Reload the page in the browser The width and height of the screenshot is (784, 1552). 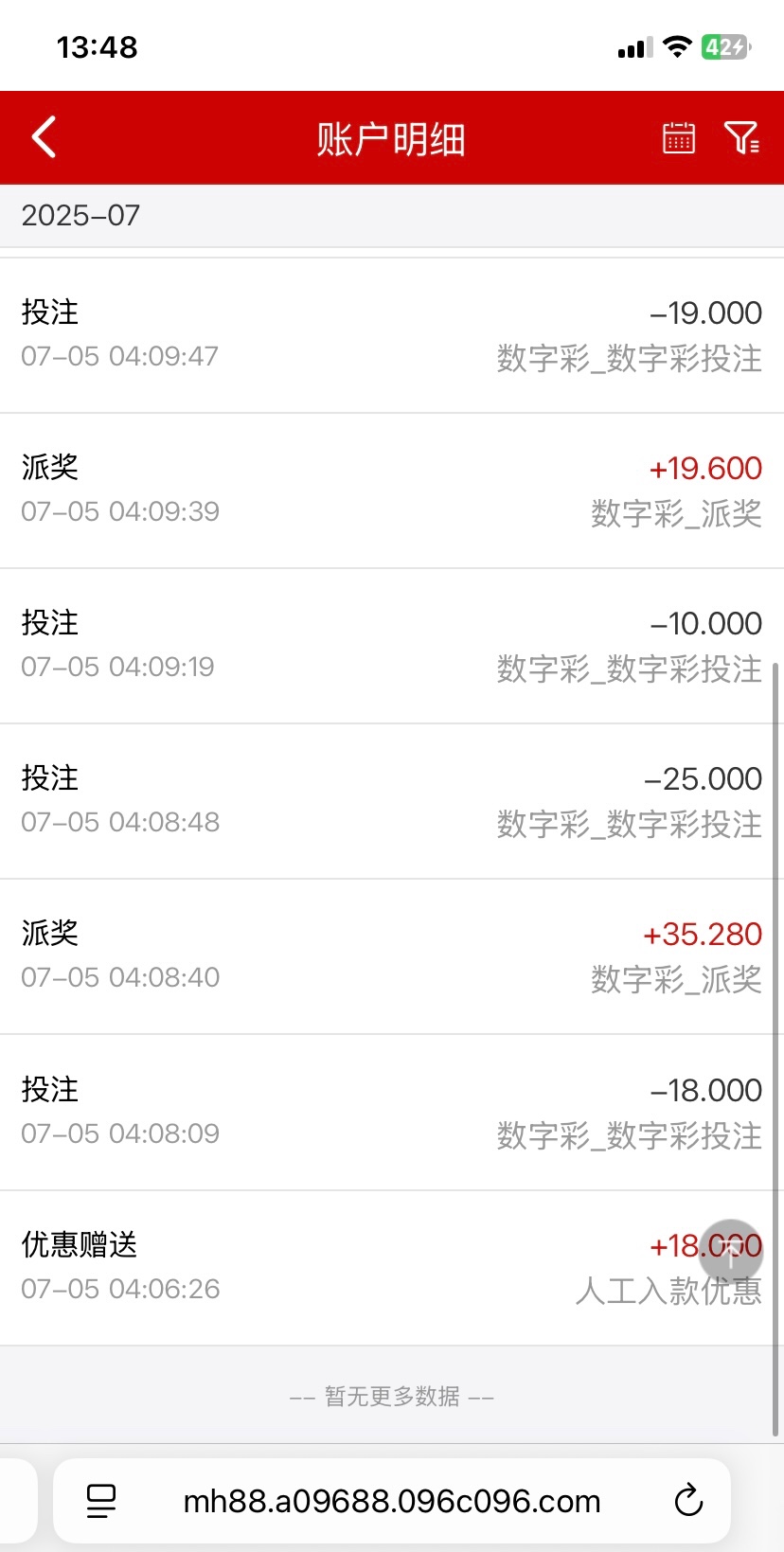point(688,1501)
